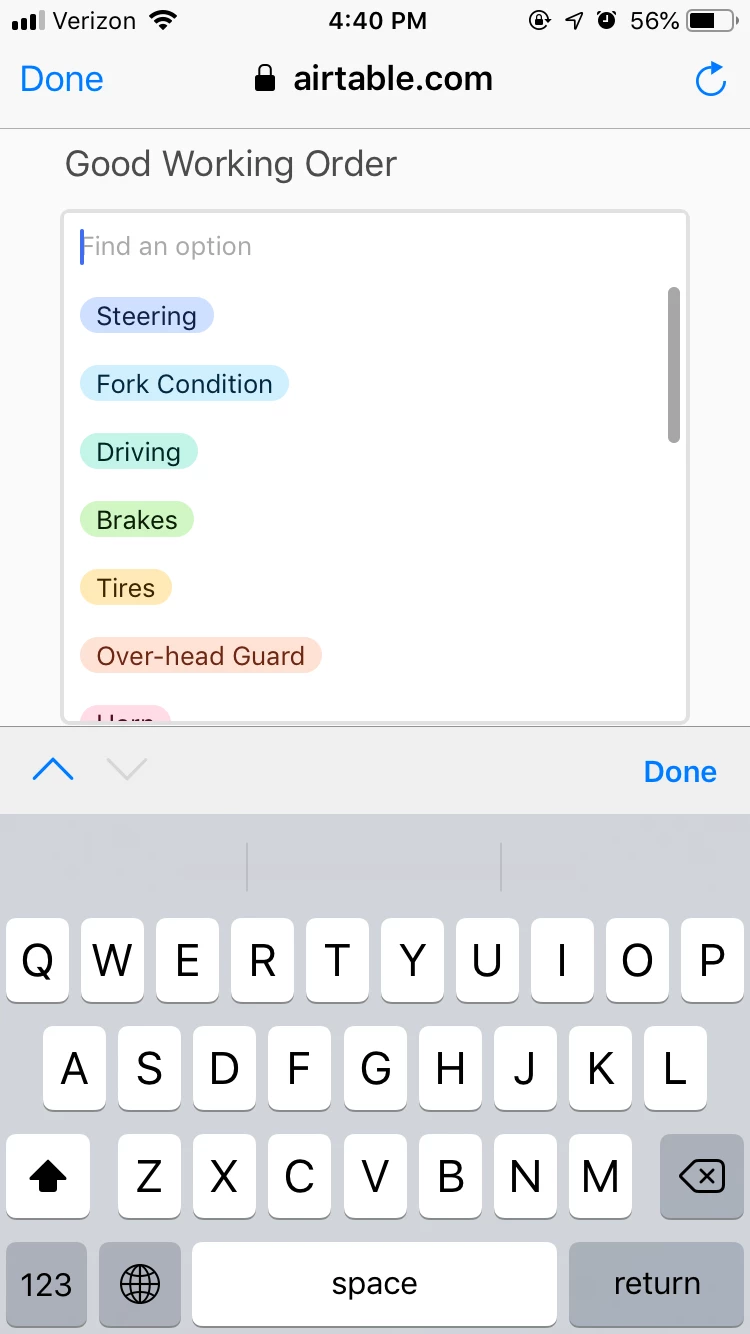Dismiss keyboard with the blue Done button
Viewport: 750px width, 1334px height.
pos(680,771)
